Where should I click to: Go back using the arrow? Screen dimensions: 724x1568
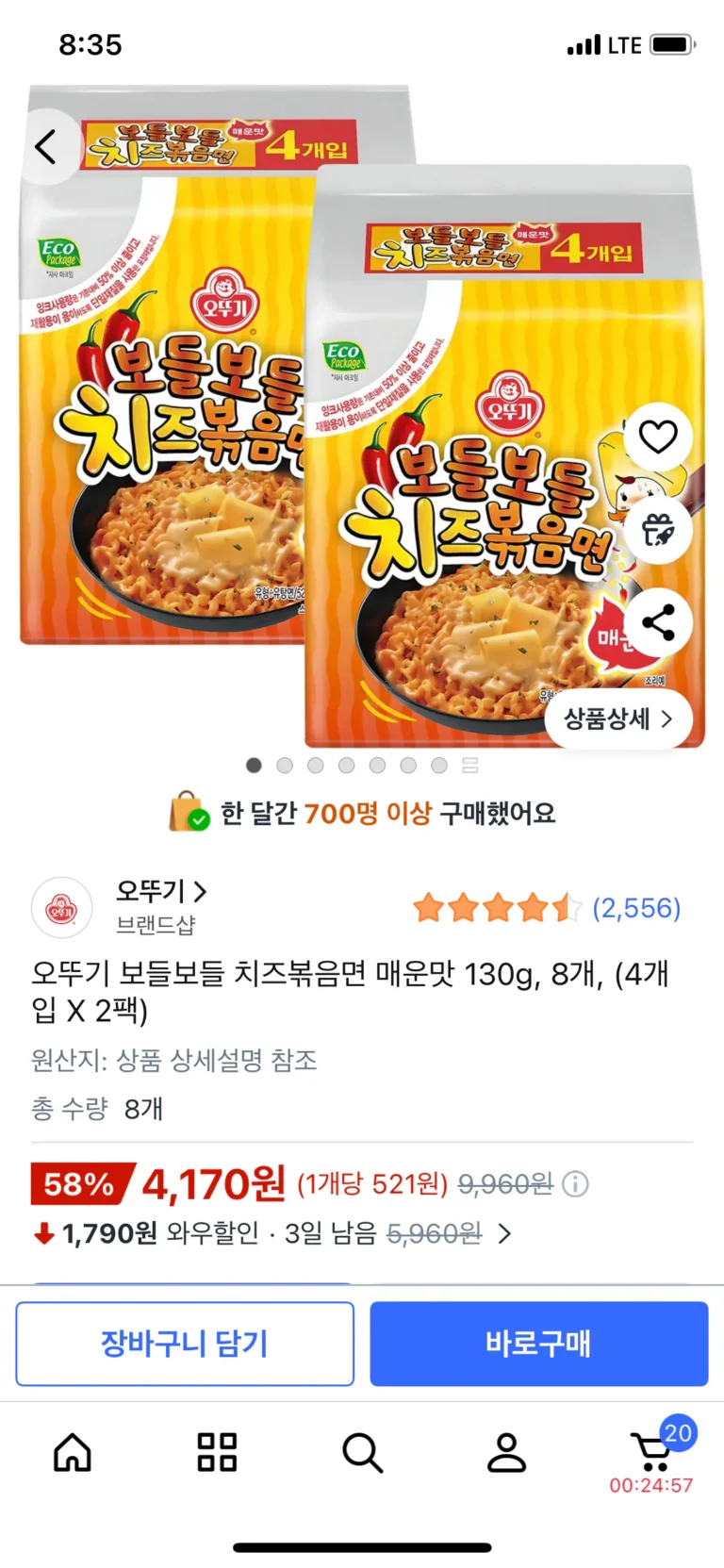[46, 146]
